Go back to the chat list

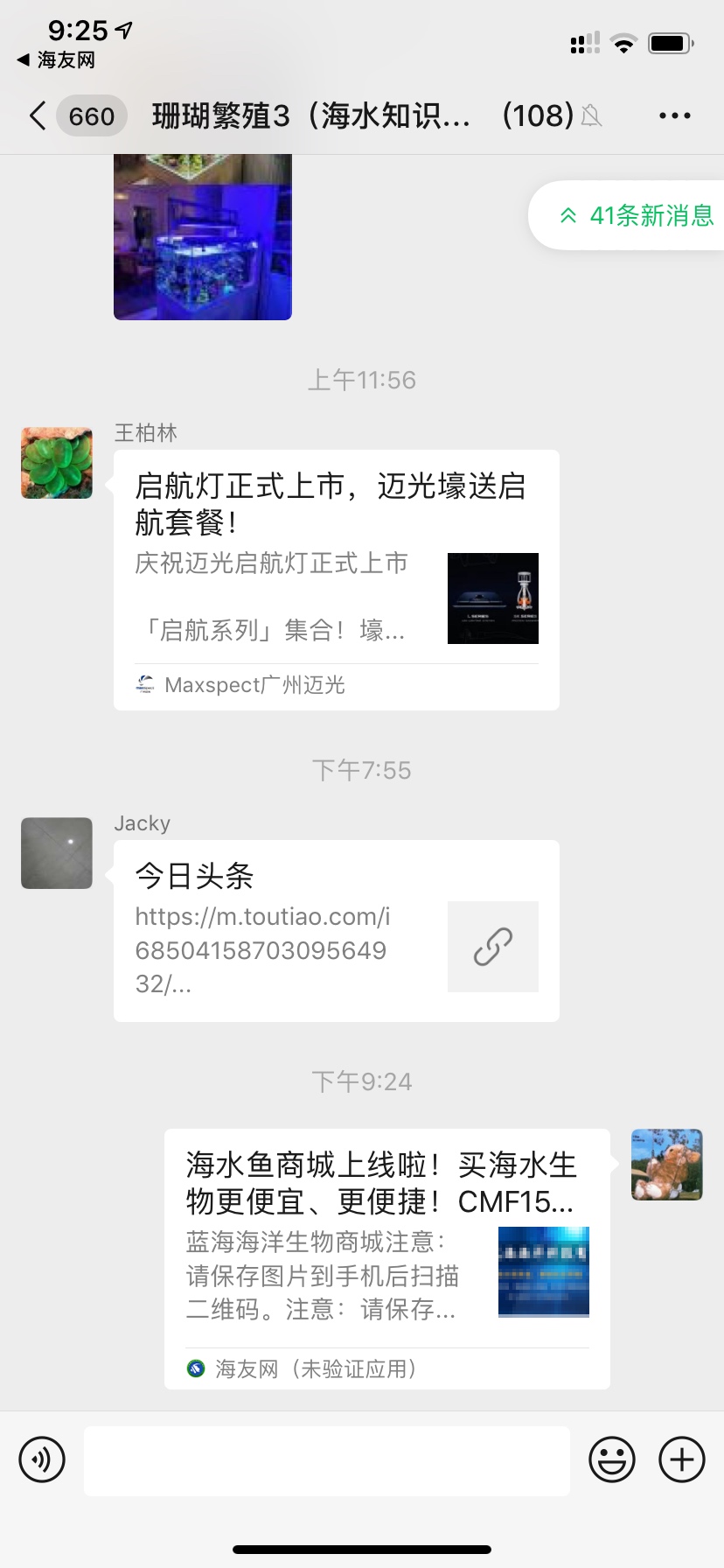(x=38, y=115)
